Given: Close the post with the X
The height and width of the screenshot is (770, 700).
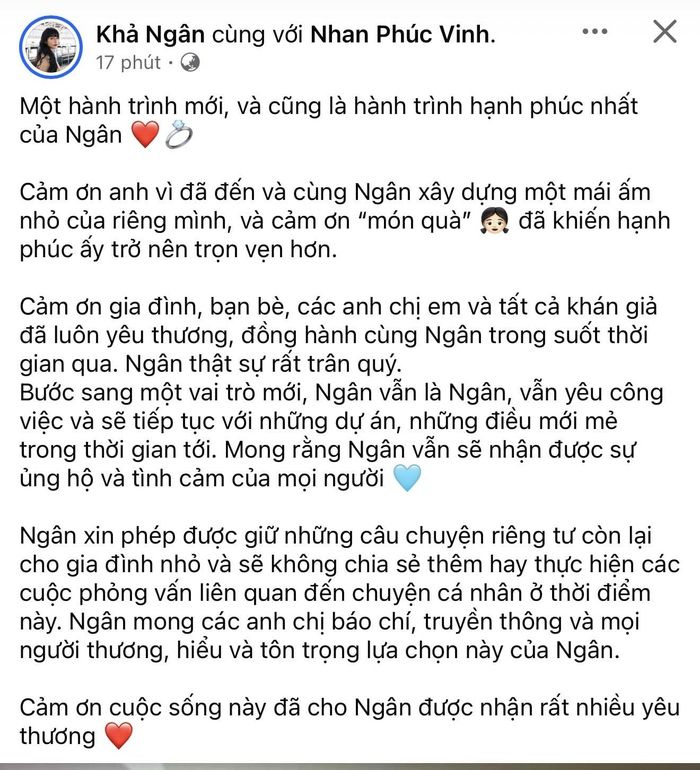Looking at the screenshot, I should click(665, 31).
